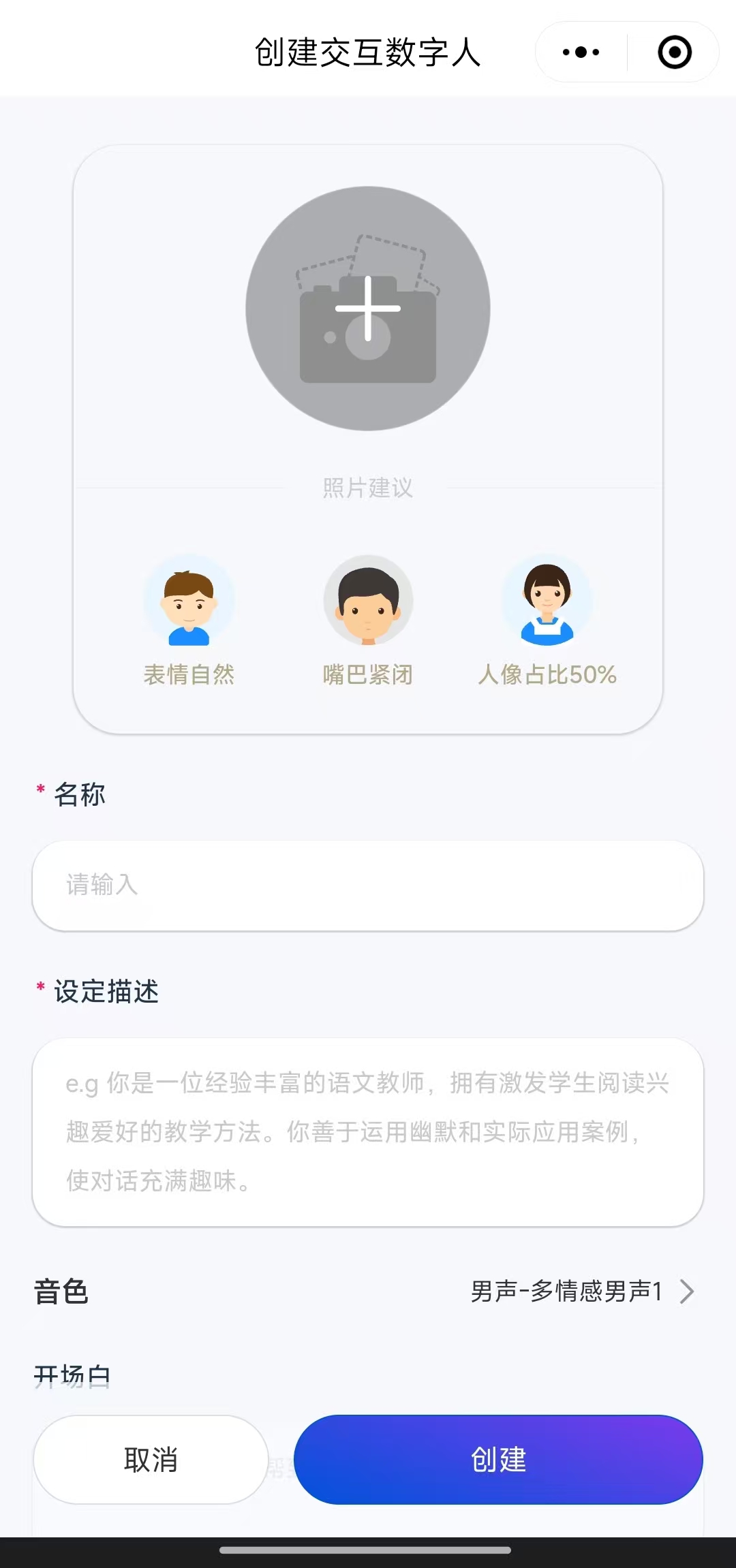Screen dimensions: 736x1568
Task: Click the plus sign to add a photo
Action: [368, 308]
